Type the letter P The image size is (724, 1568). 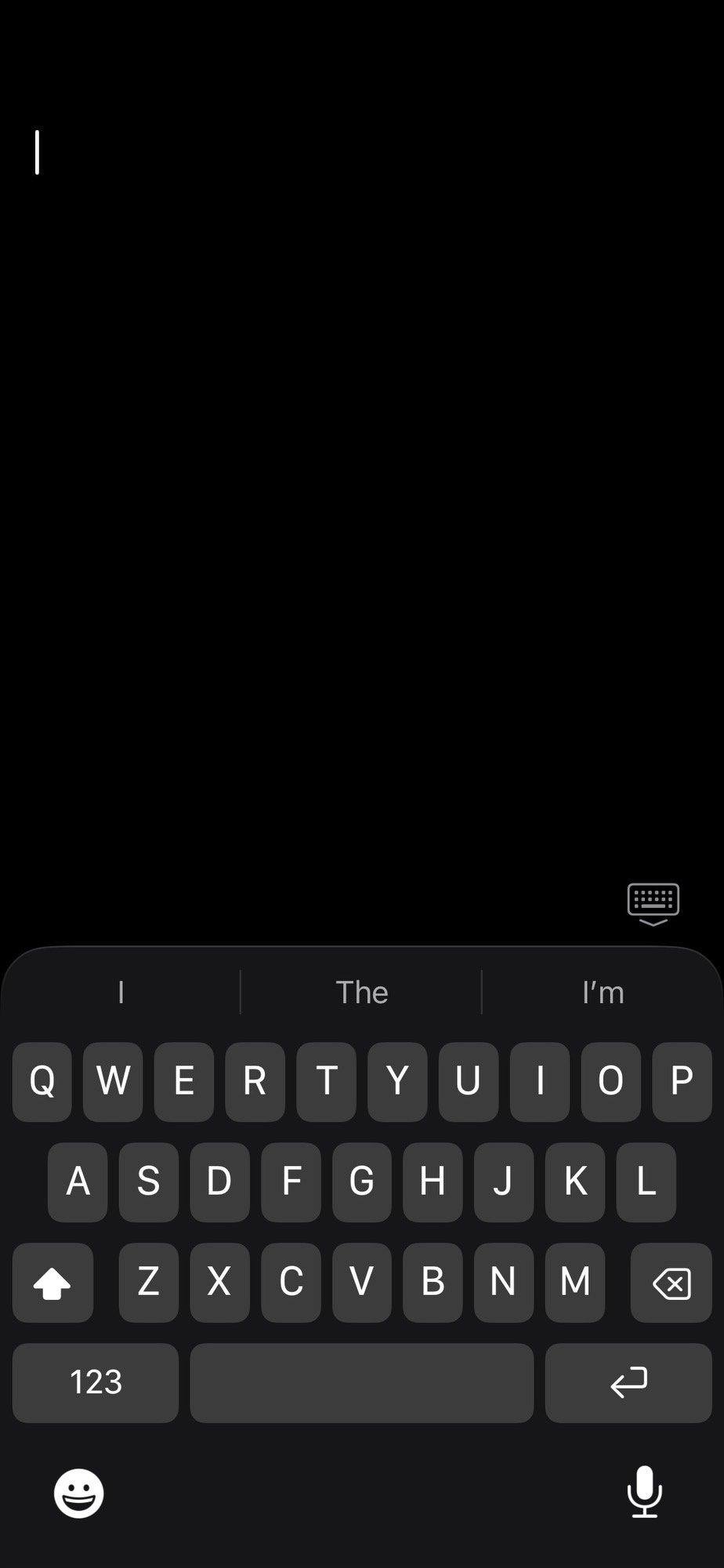tap(682, 1081)
